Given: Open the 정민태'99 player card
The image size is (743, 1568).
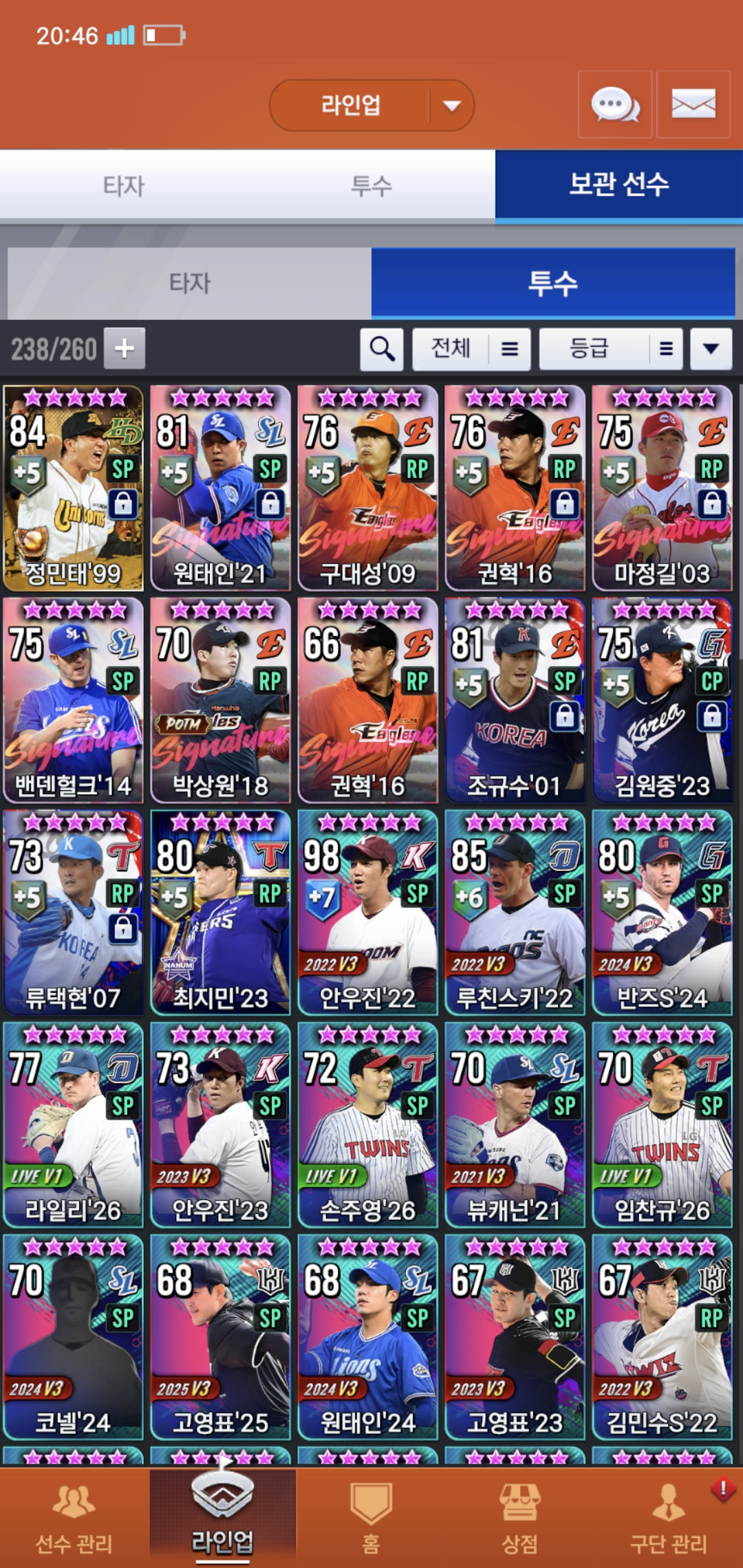Looking at the screenshot, I should (x=73, y=488).
